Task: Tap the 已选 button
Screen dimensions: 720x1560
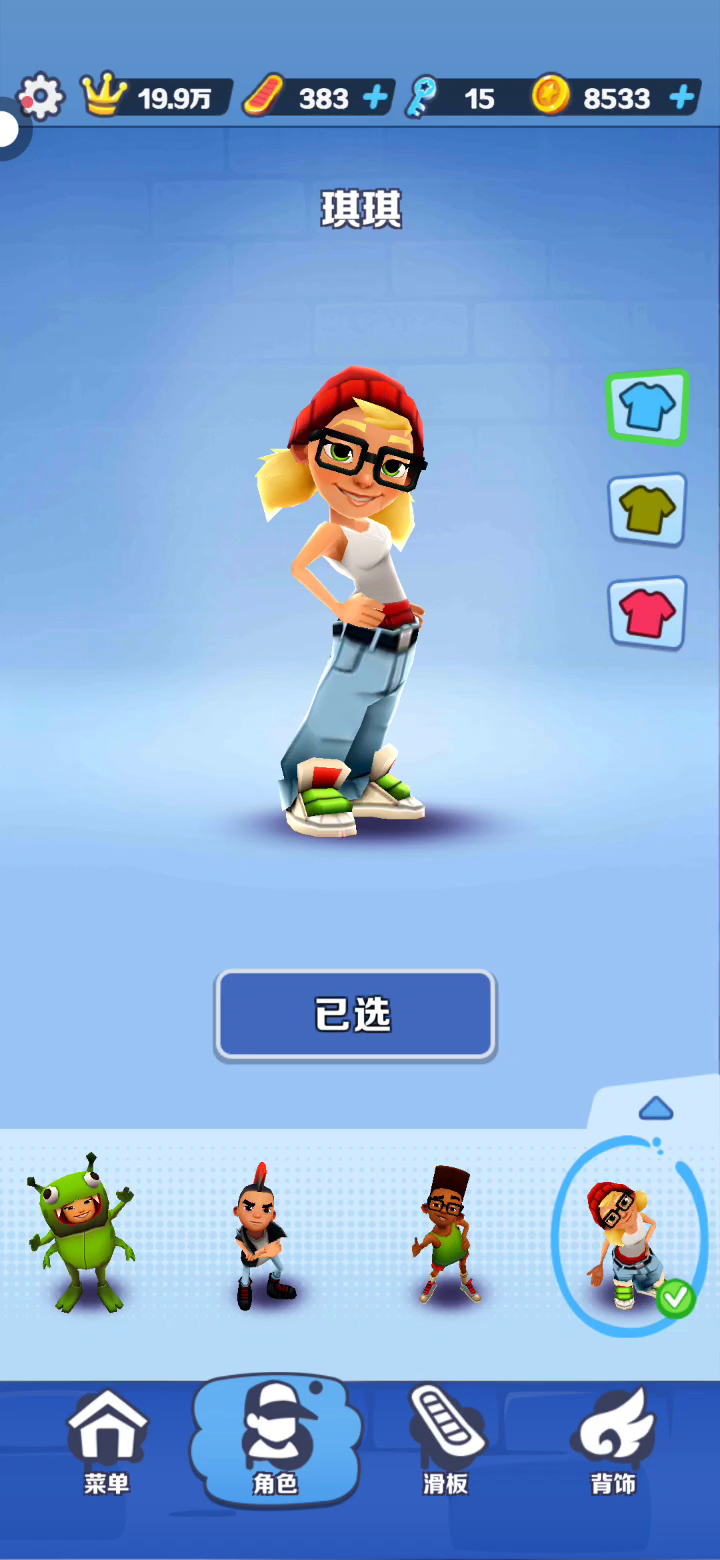Action: pyautogui.click(x=355, y=1015)
